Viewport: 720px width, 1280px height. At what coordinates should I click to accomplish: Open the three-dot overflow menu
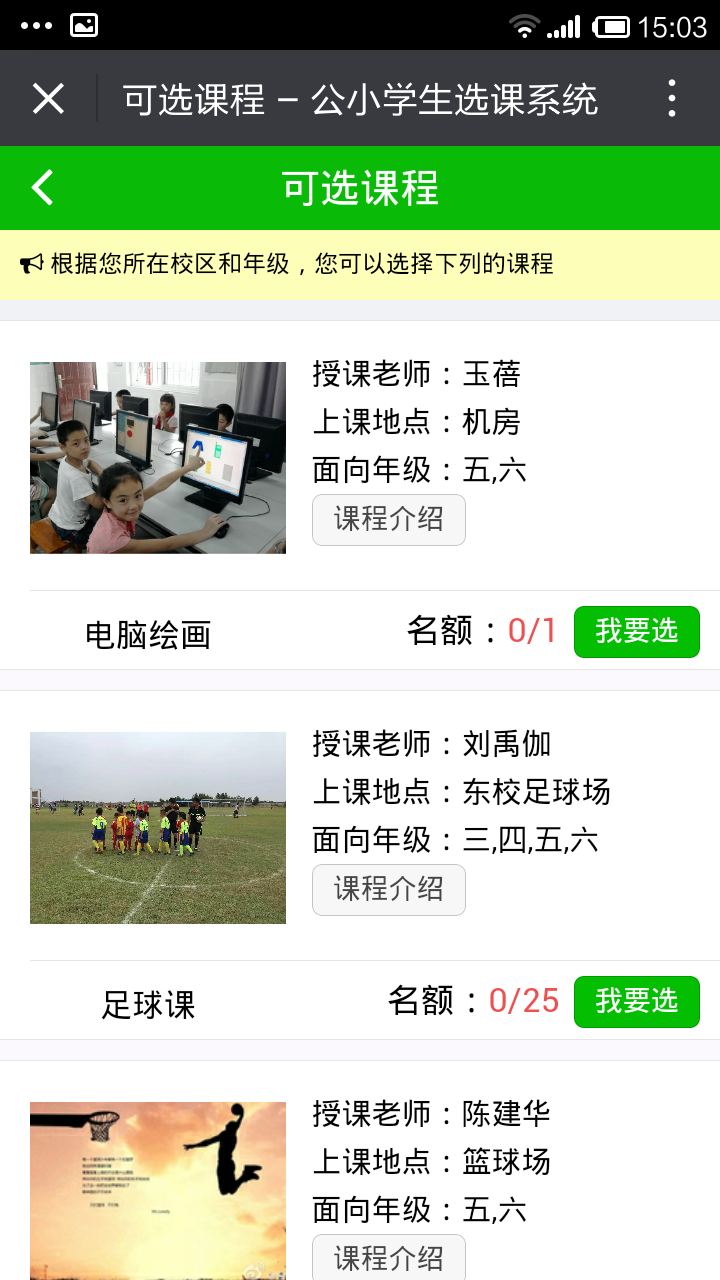pos(671,99)
